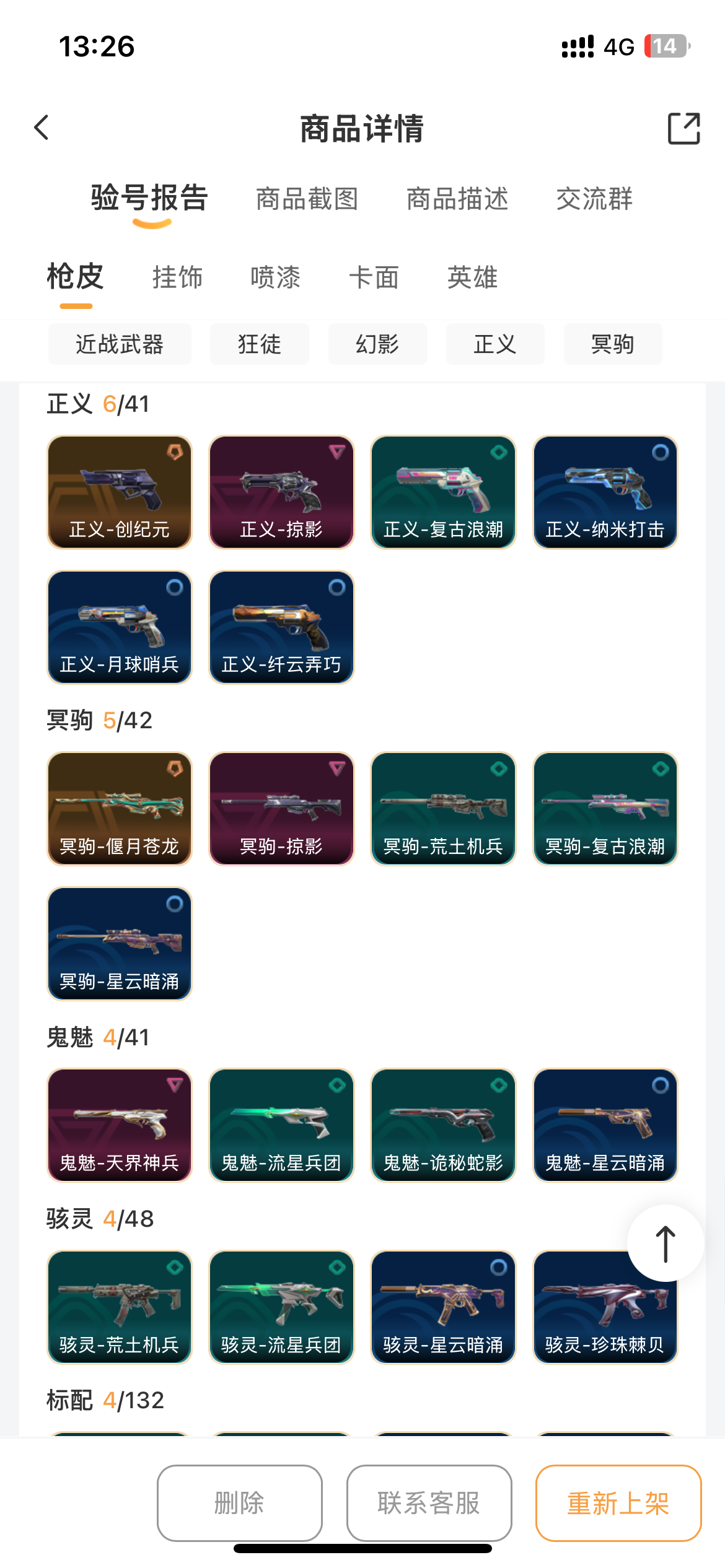Open the 正义-创纪元 skin tile

[x=120, y=492]
